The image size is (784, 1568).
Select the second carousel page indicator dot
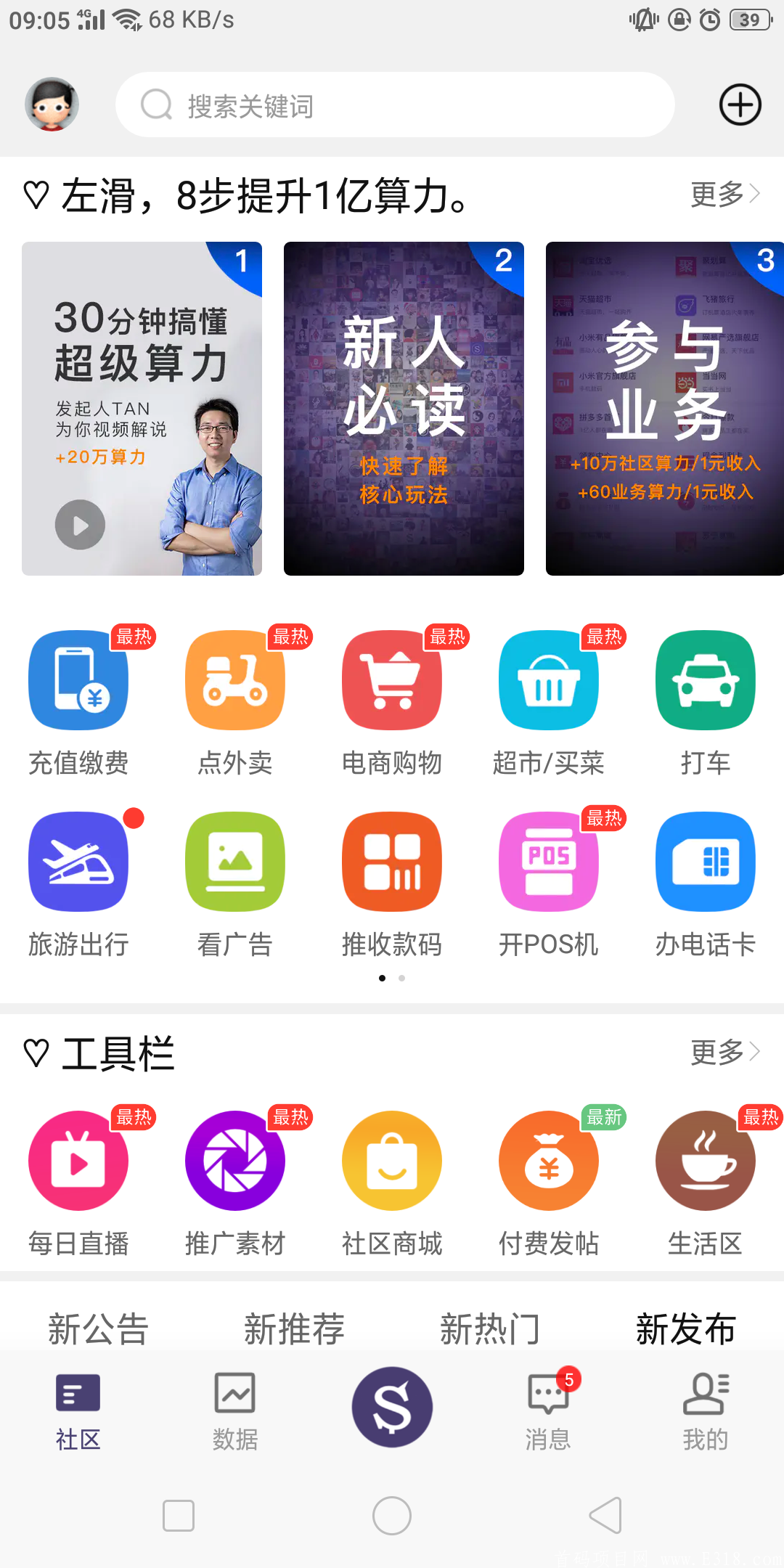point(401,978)
